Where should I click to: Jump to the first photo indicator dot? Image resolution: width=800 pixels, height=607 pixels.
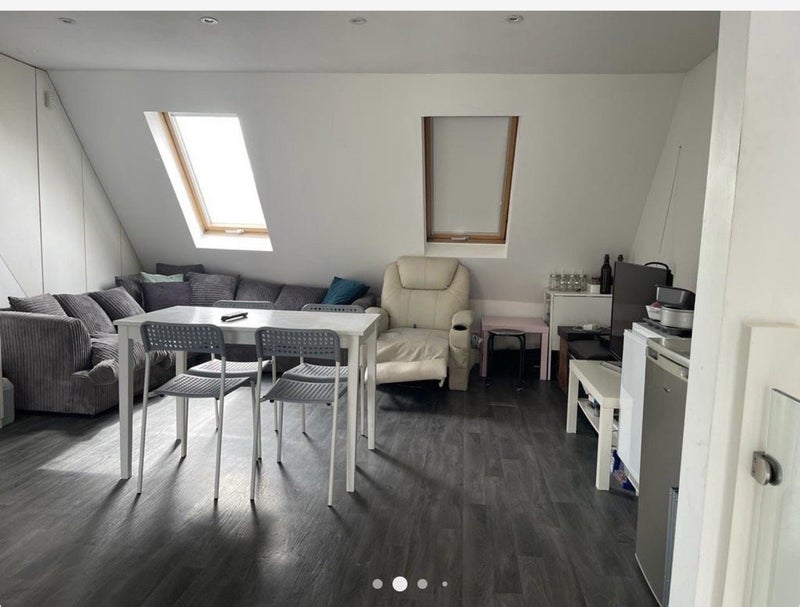[x=378, y=584]
